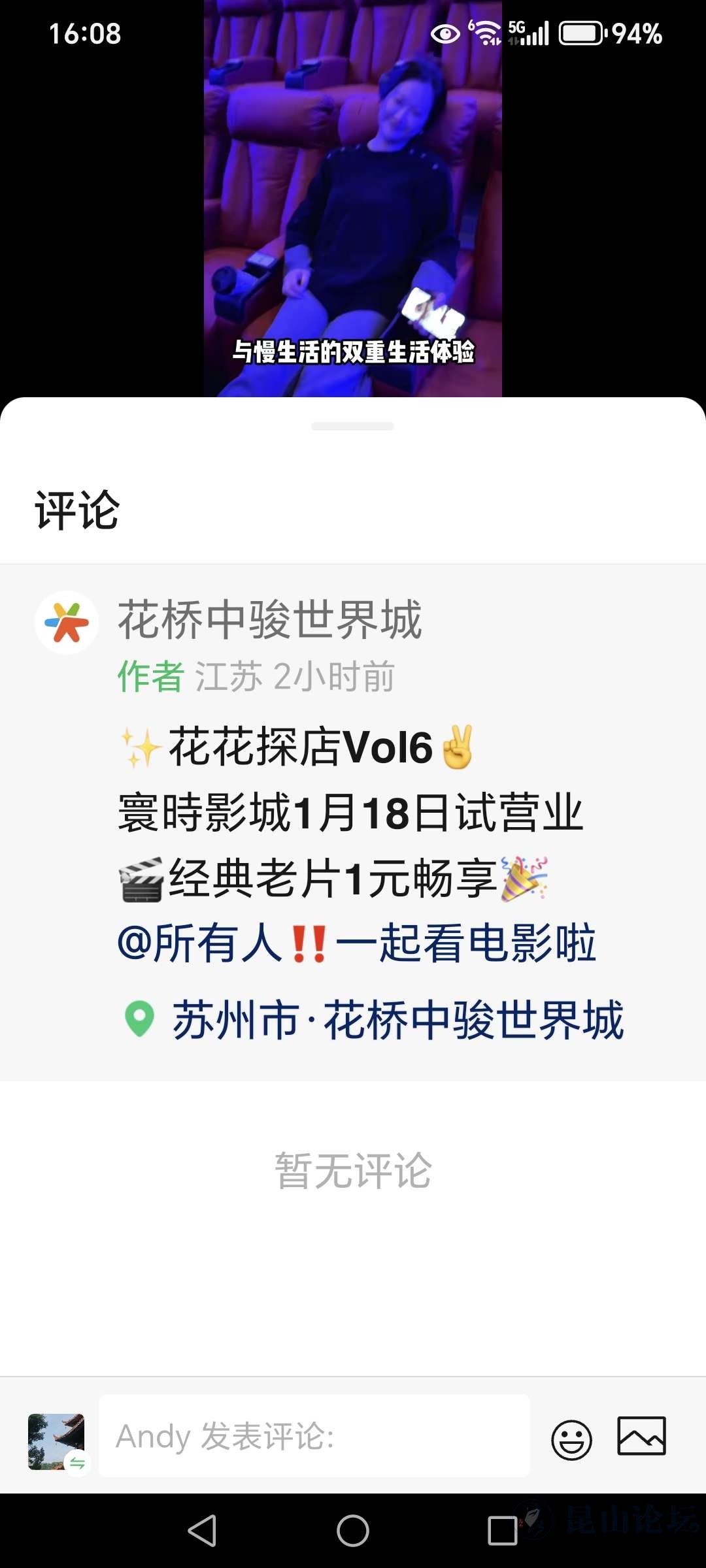Open location 苏州市·花桥中骏世界城
Viewport: 706px width, 1568px height.
pyautogui.click(x=397, y=1020)
